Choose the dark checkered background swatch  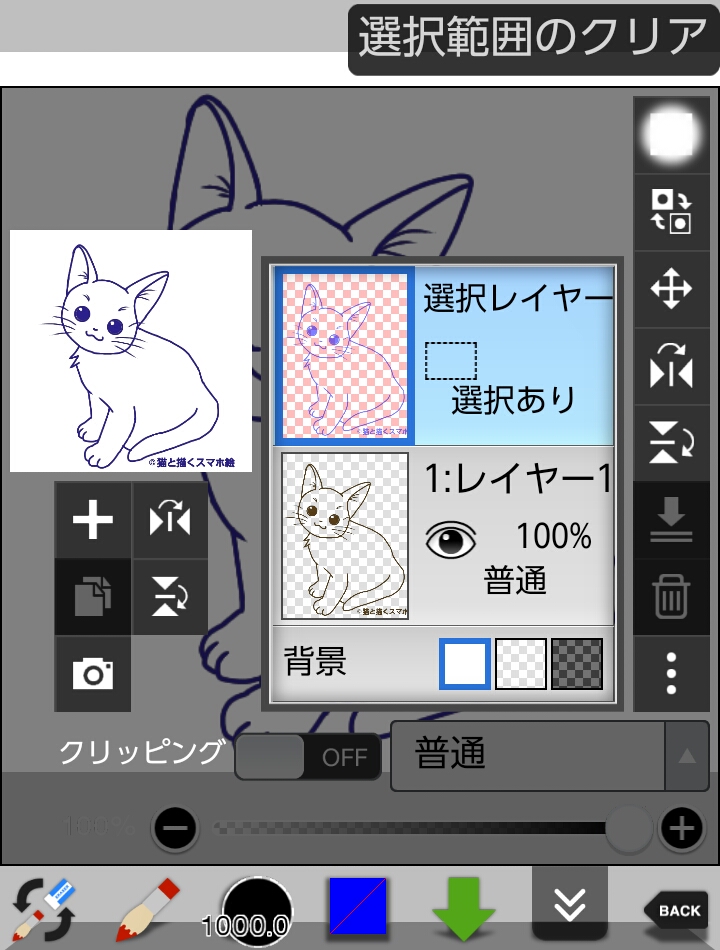point(577,663)
